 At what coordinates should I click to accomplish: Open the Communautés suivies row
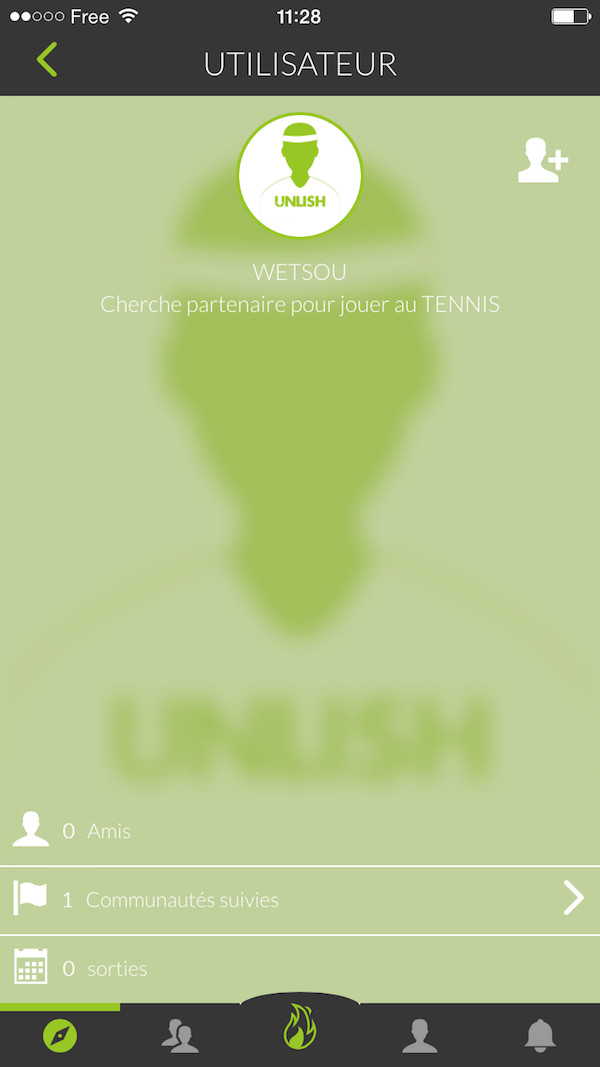[x=300, y=900]
